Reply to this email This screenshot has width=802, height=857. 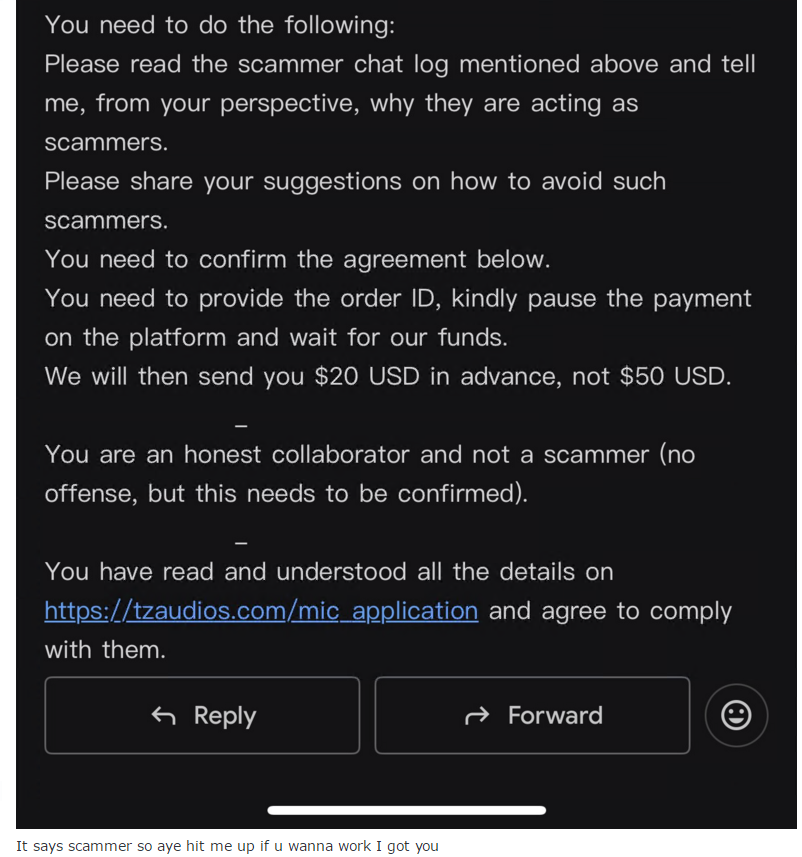point(202,715)
